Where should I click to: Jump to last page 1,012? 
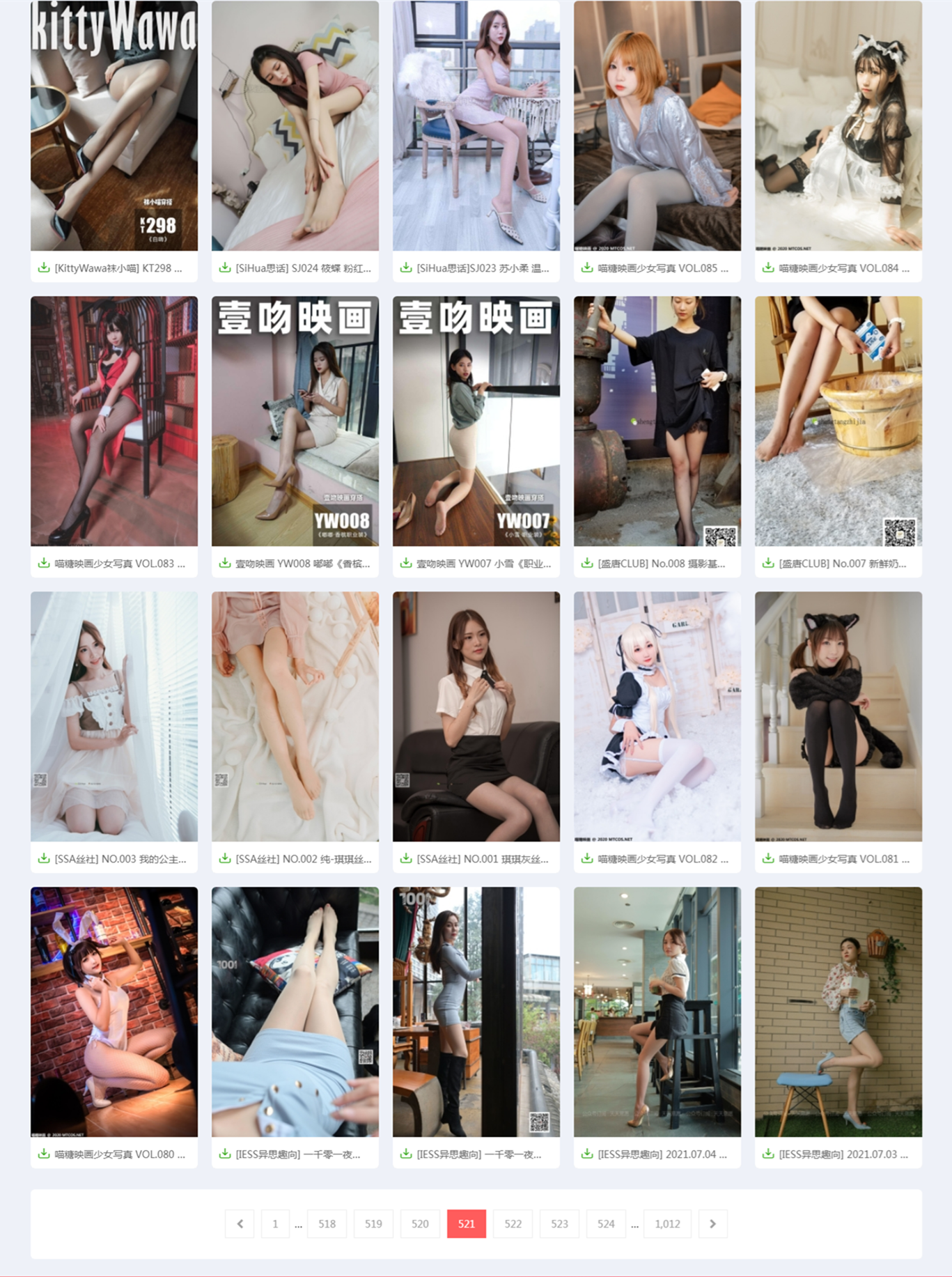(x=667, y=1223)
